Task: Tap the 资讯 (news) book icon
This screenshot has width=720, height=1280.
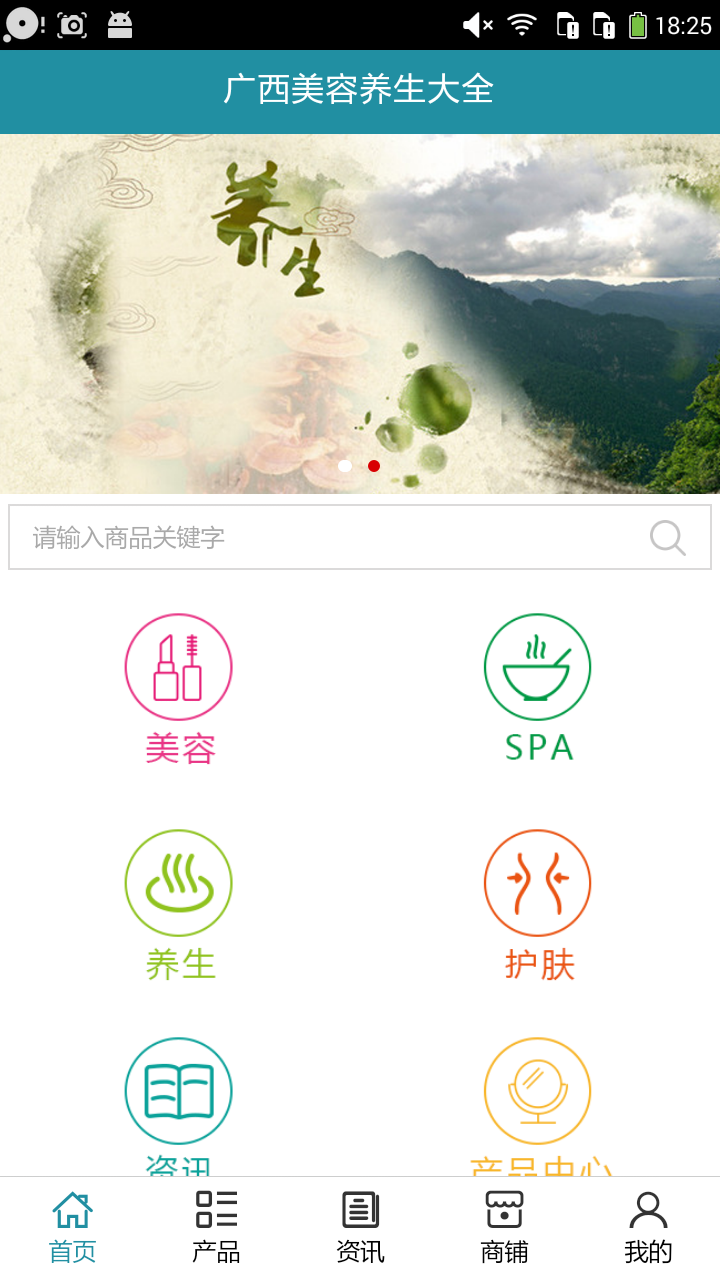Action: click(x=178, y=1091)
